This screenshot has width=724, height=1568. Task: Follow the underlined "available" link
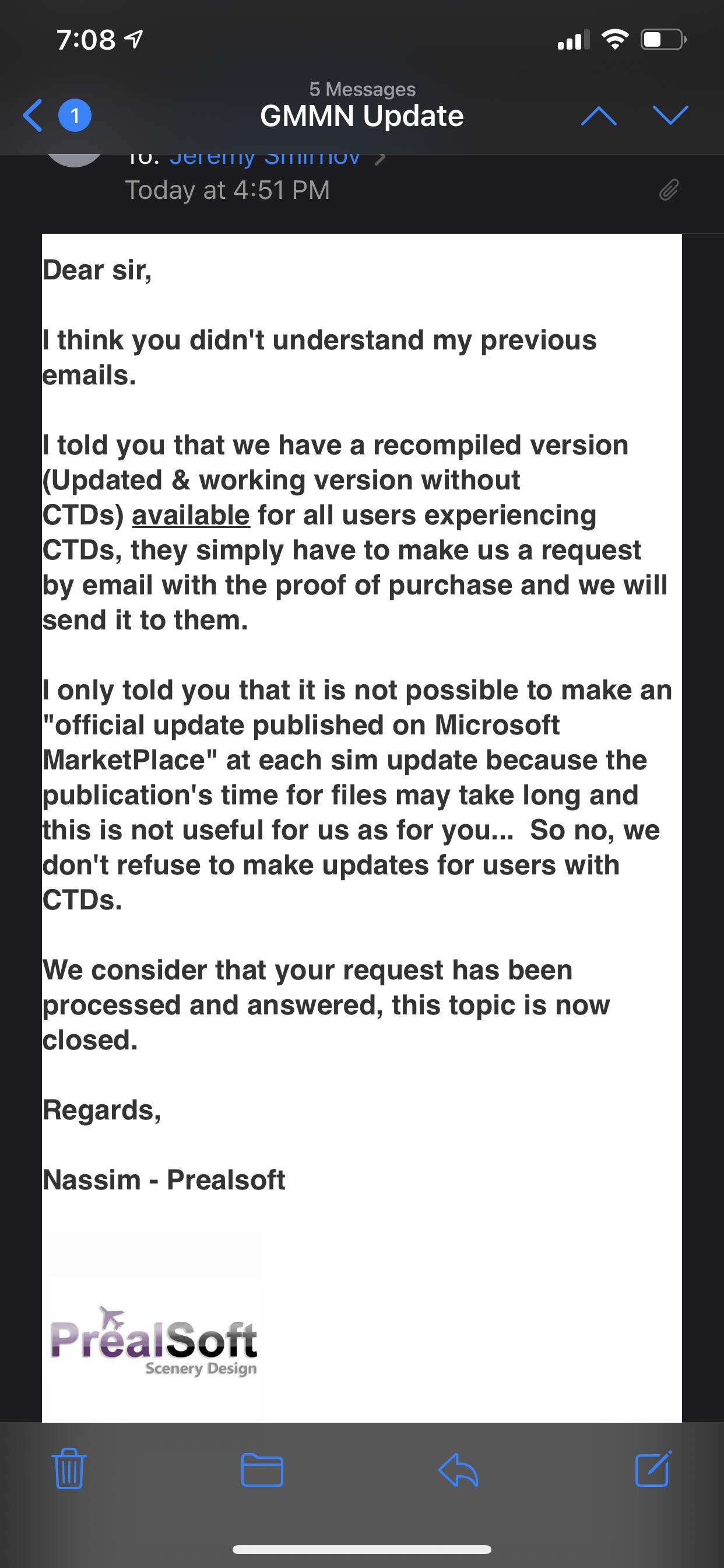point(191,515)
